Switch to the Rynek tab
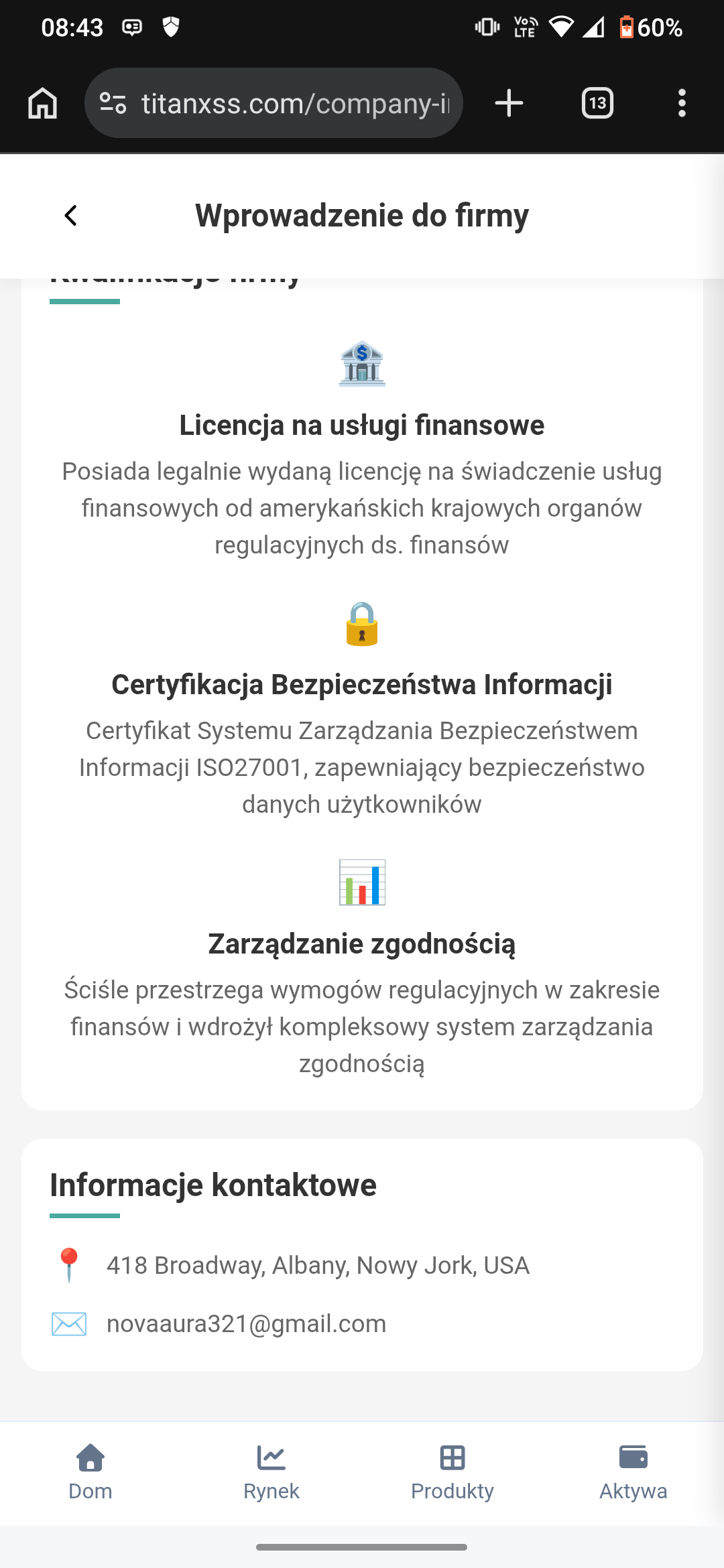This screenshot has width=724, height=1568. pos(271,1472)
